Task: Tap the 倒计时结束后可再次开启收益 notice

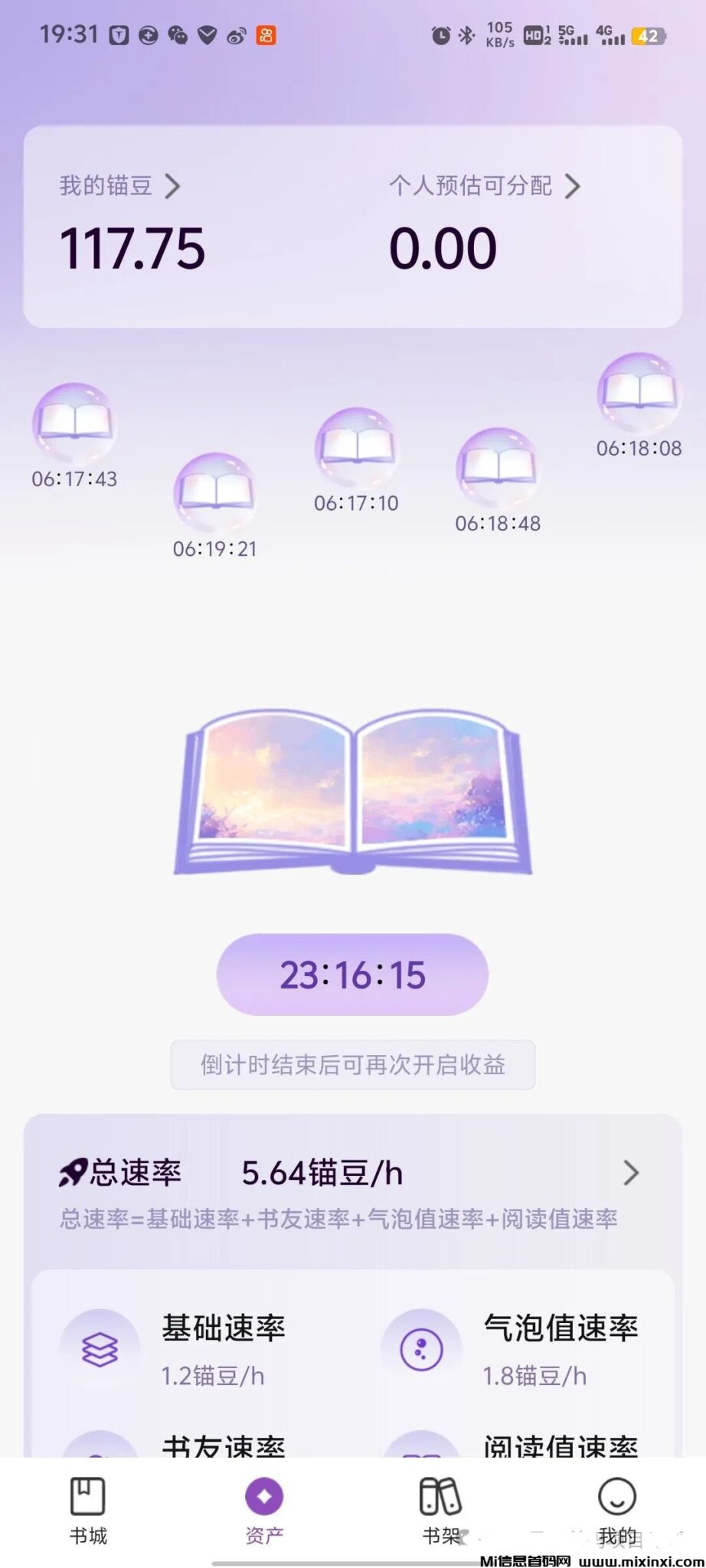Action: point(352,1064)
